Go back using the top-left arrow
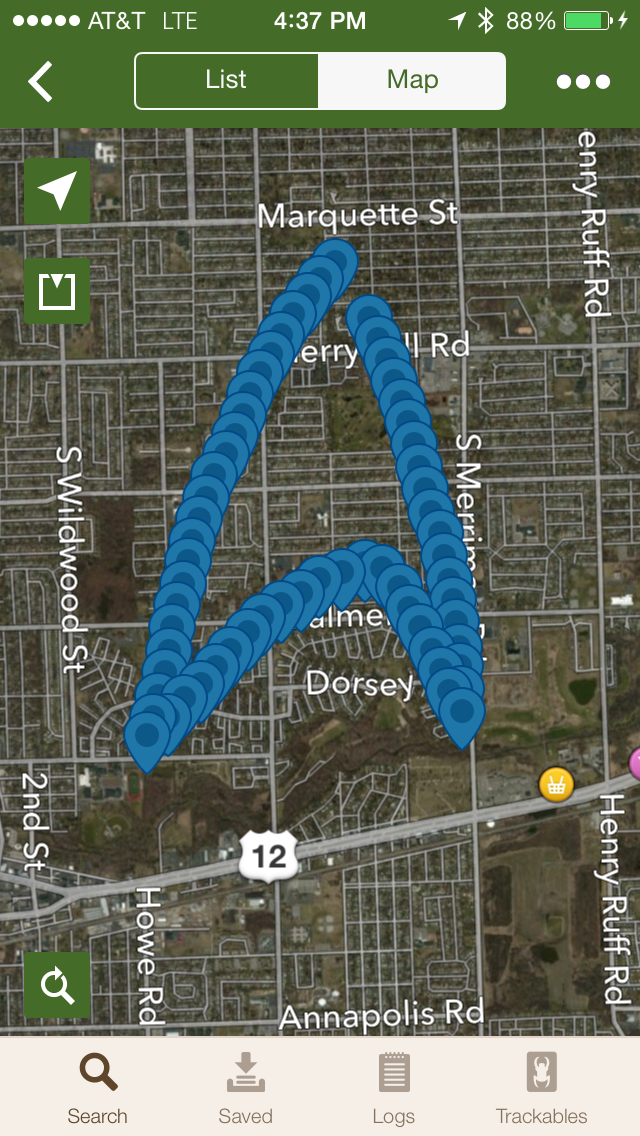This screenshot has width=640, height=1136. 40,81
